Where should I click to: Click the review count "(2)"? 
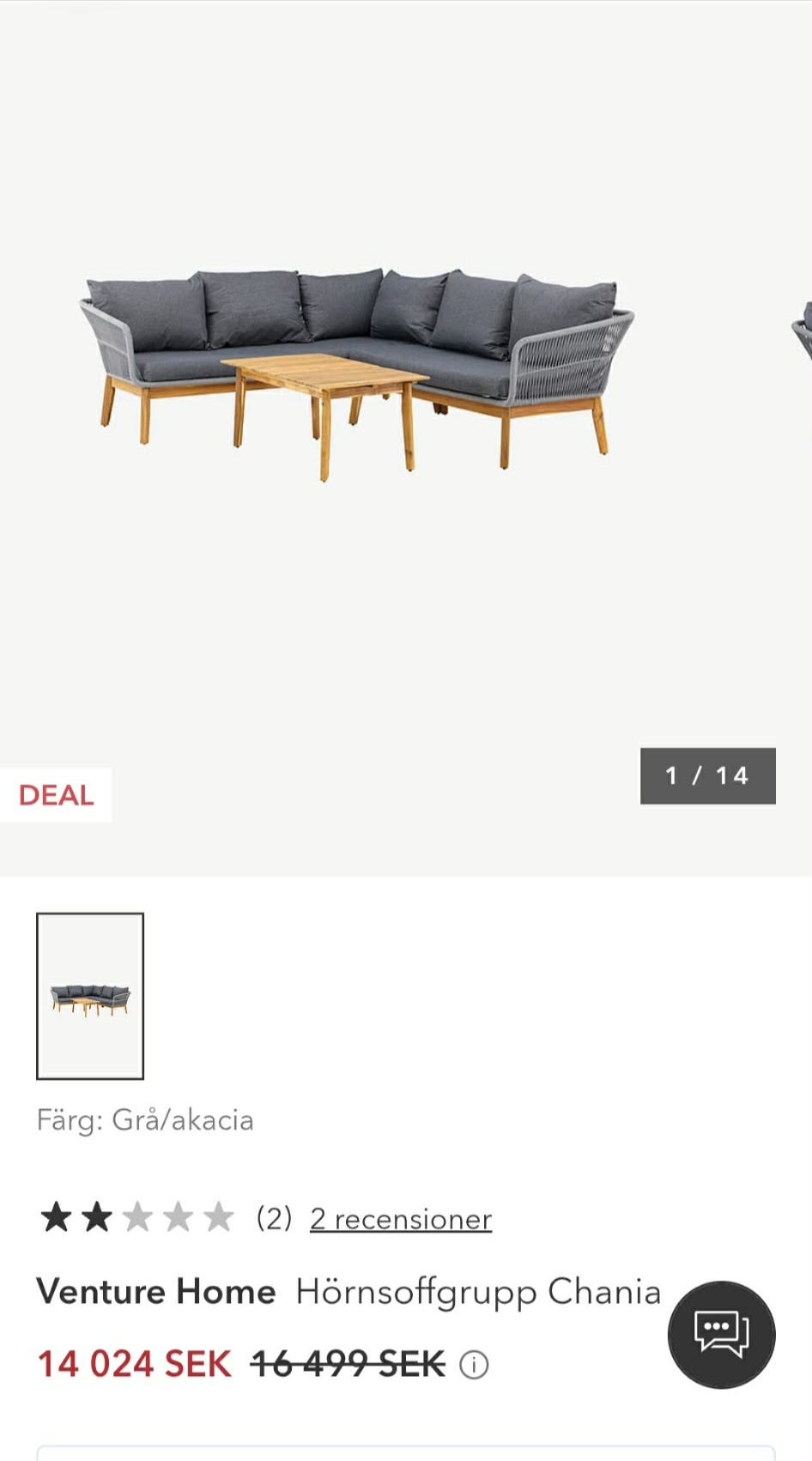tap(273, 1218)
